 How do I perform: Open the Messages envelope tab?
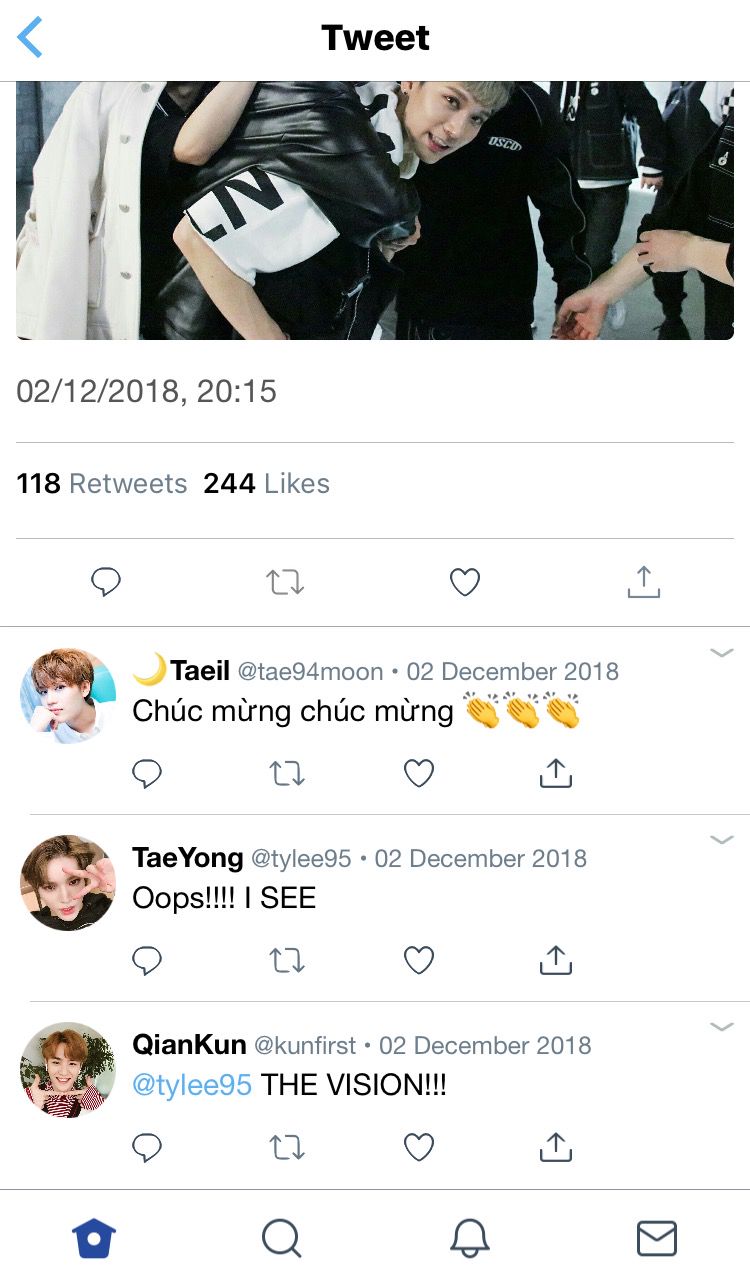pos(656,1238)
